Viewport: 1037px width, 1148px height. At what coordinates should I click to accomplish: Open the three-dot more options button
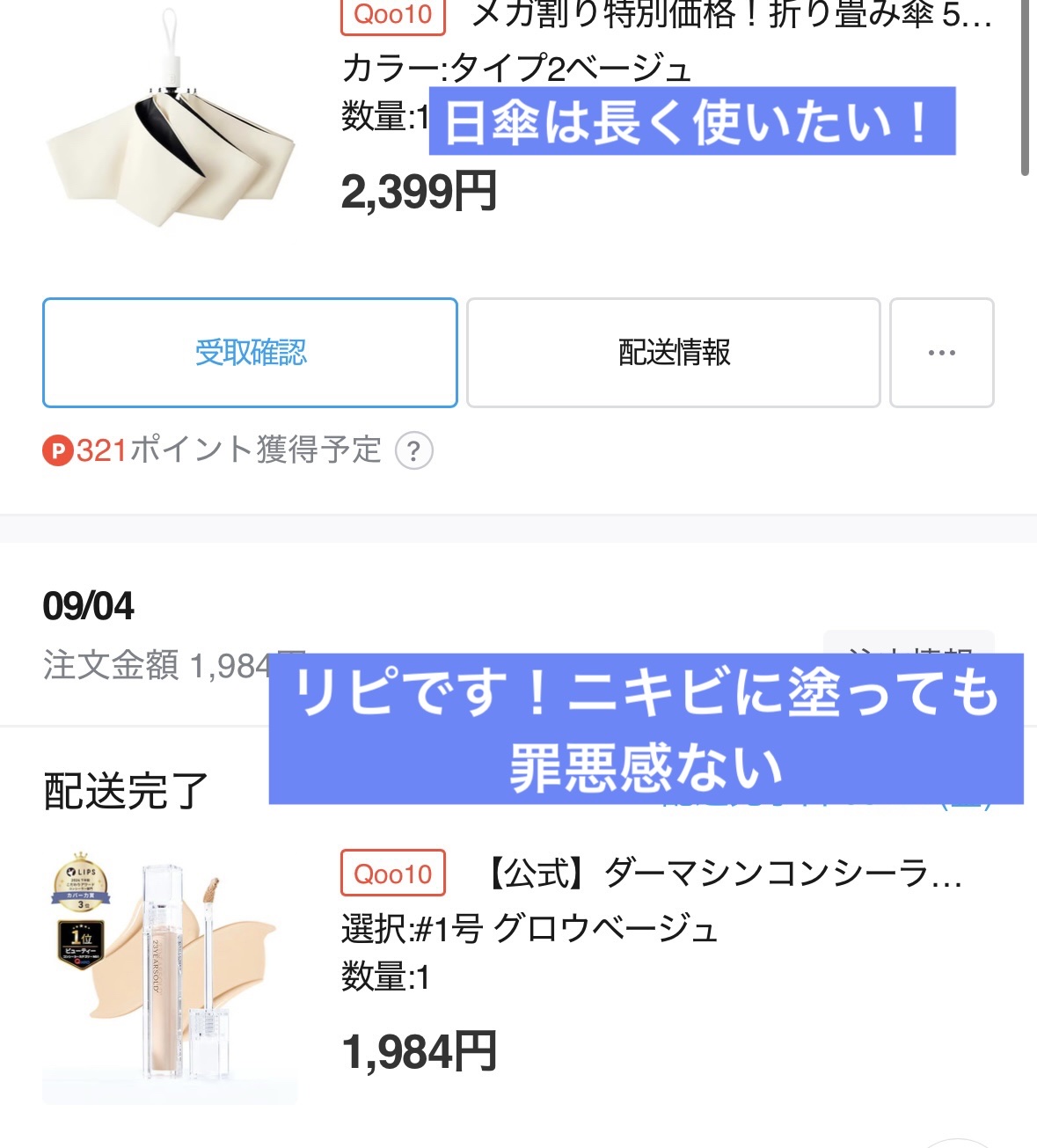point(941,353)
